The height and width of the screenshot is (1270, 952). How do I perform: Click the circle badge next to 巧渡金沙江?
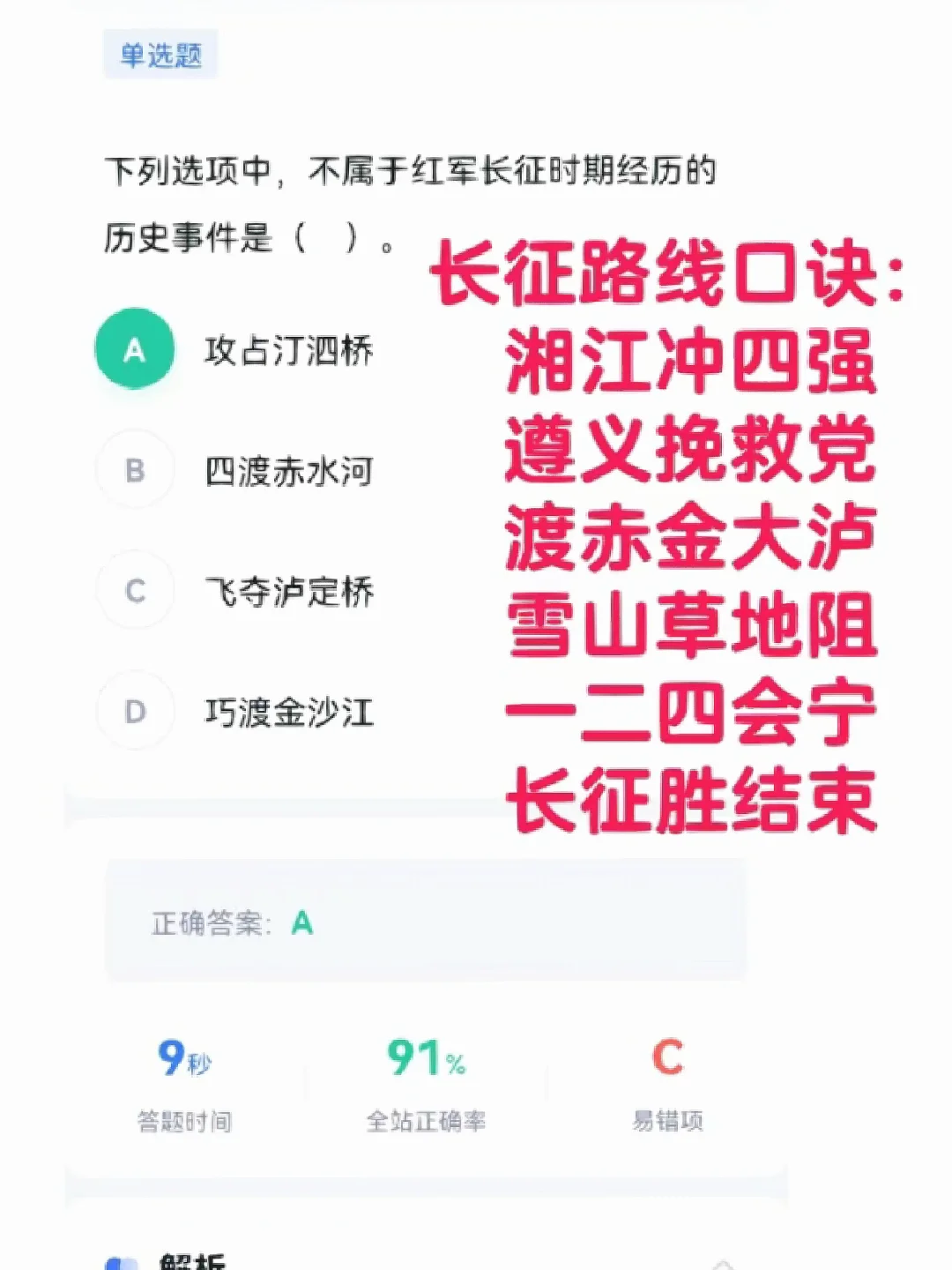(x=134, y=713)
